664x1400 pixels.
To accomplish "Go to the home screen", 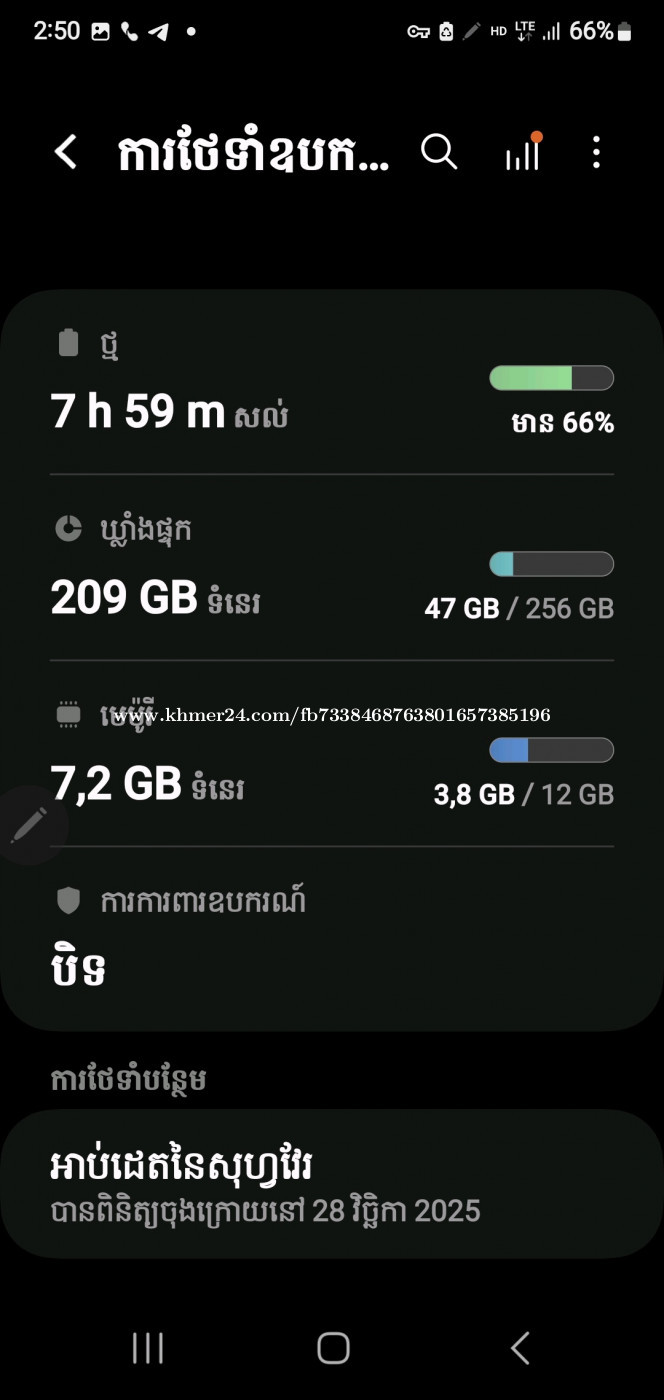I will point(333,1348).
